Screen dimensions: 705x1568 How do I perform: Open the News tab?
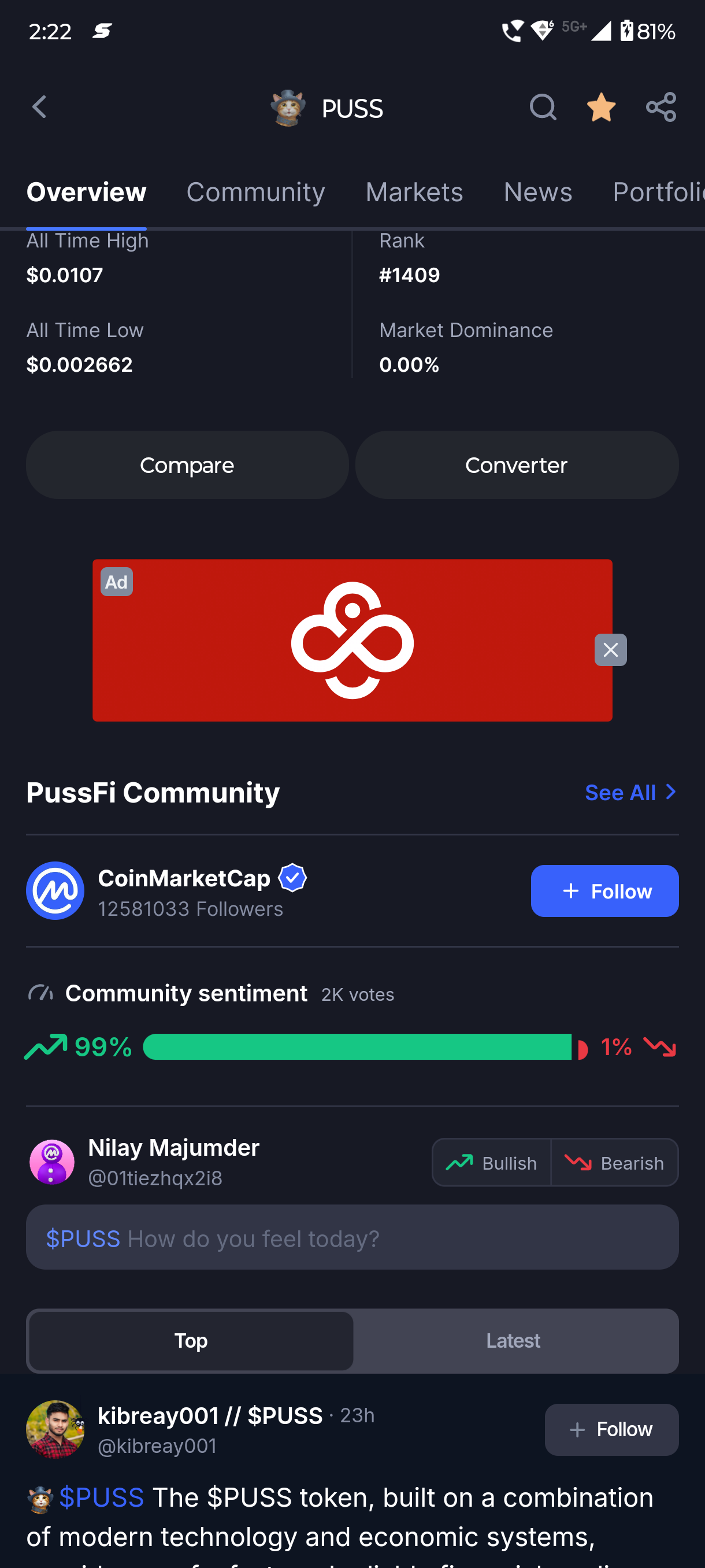[538, 193]
